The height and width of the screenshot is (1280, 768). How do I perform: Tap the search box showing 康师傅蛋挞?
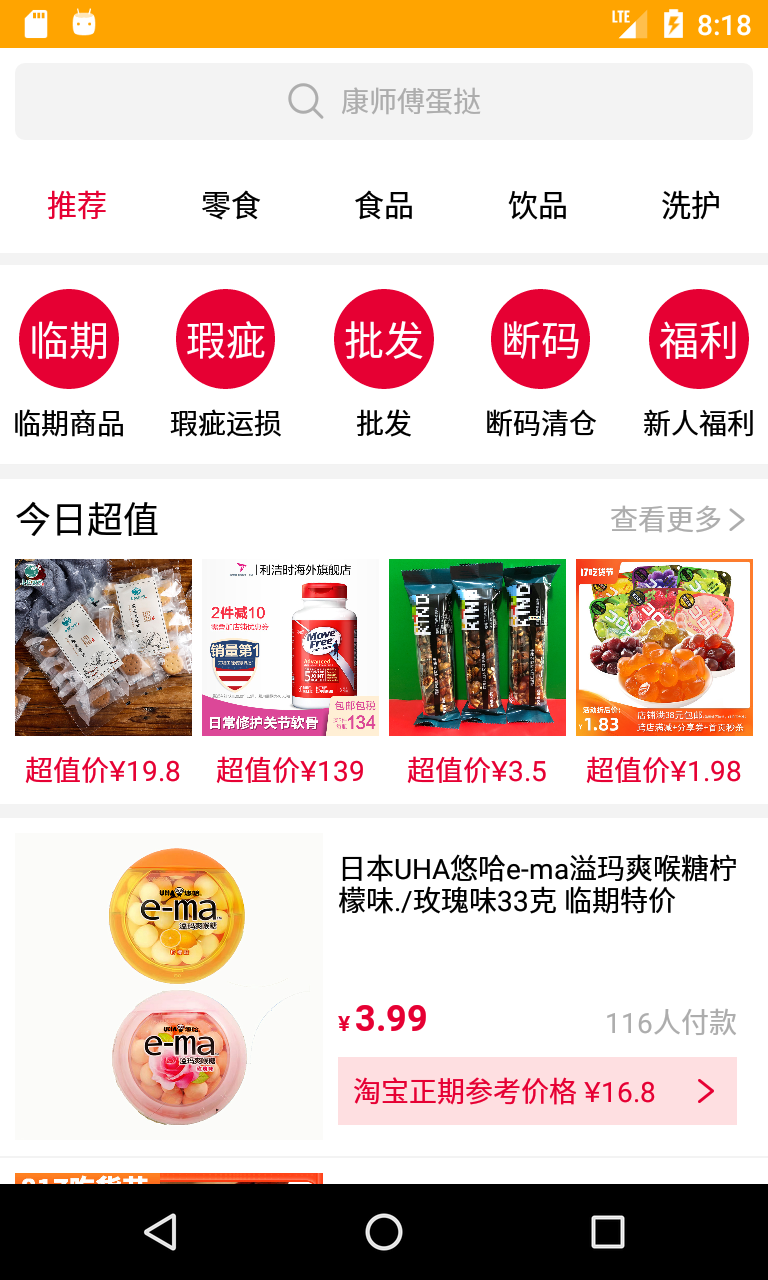pyautogui.click(x=384, y=102)
